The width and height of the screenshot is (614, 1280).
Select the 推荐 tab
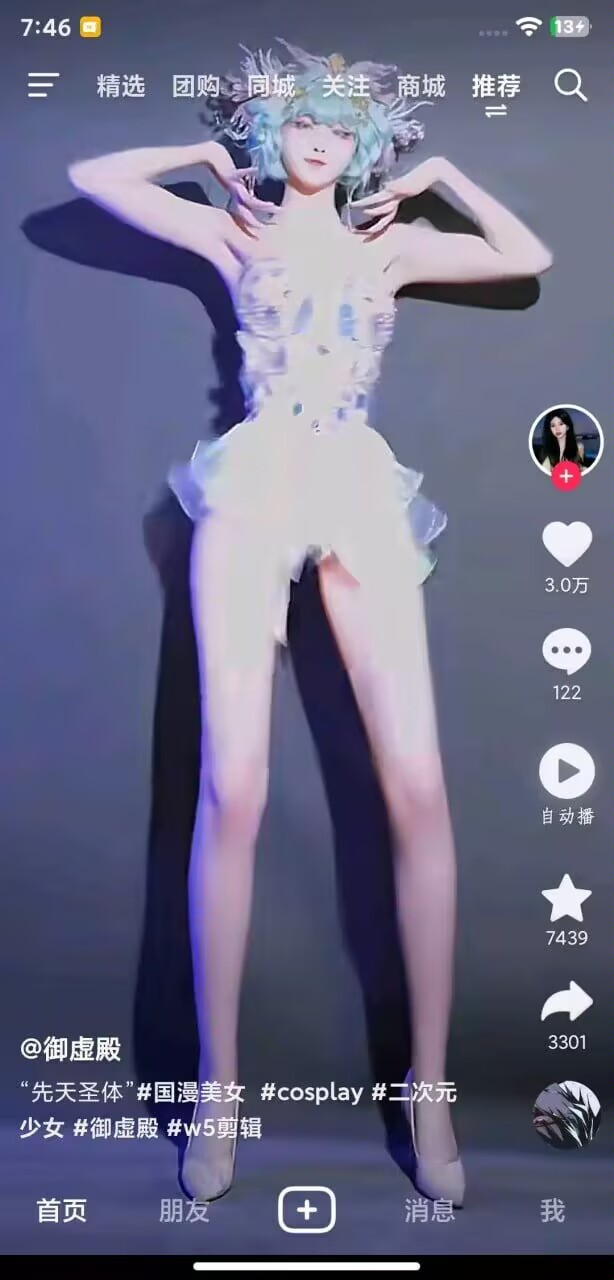pyautogui.click(x=496, y=86)
